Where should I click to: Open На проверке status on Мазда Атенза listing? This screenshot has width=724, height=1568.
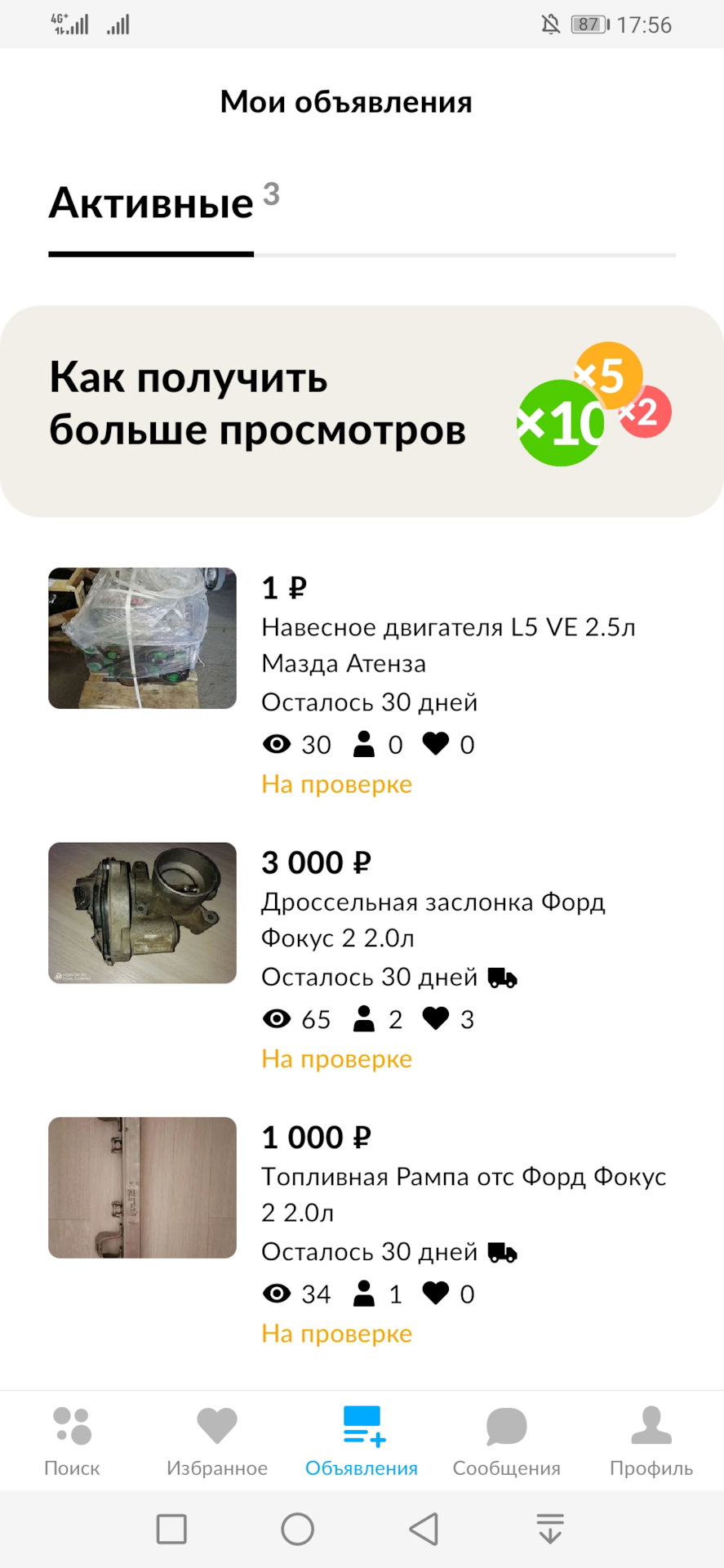pos(335,784)
